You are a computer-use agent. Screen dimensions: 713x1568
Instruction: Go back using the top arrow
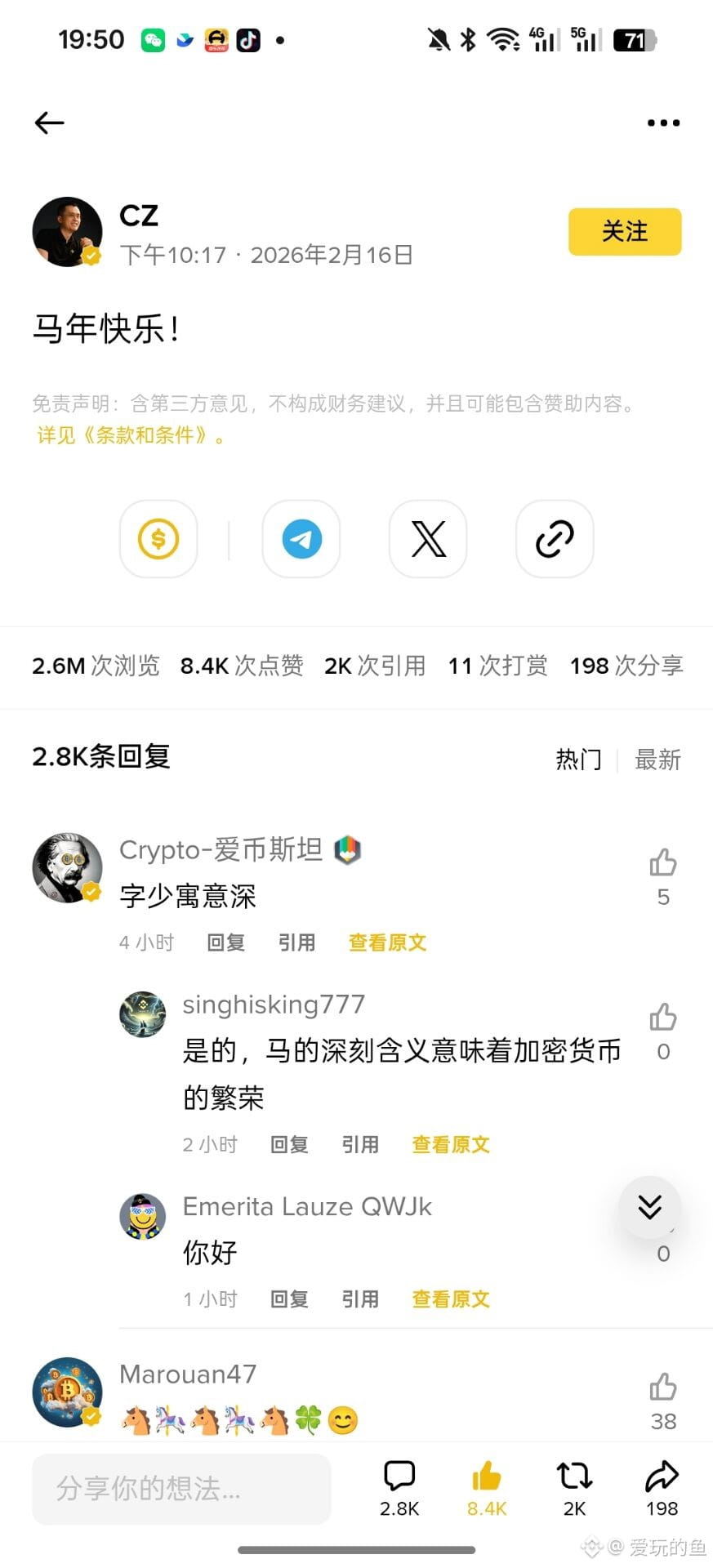click(x=50, y=122)
